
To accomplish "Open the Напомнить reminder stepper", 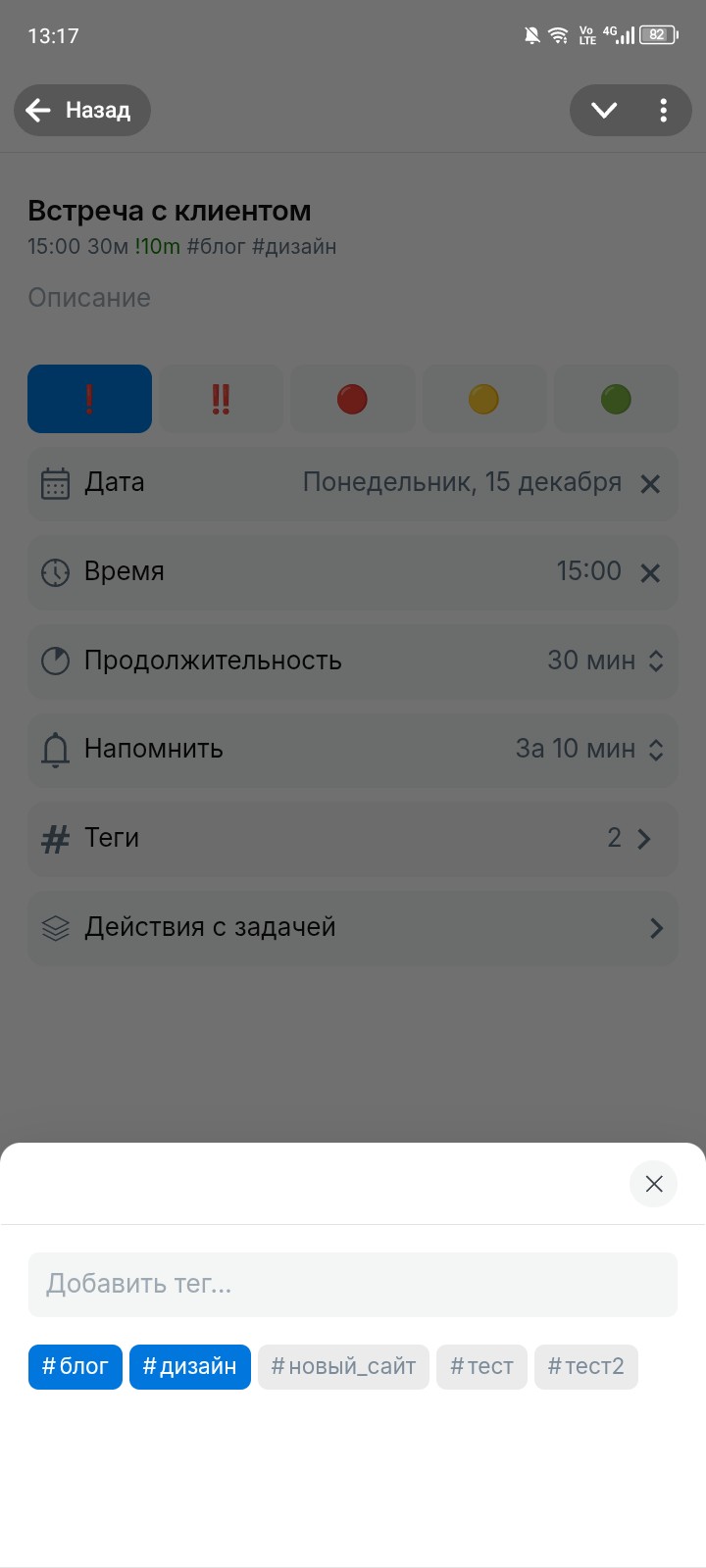I will (657, 751).
